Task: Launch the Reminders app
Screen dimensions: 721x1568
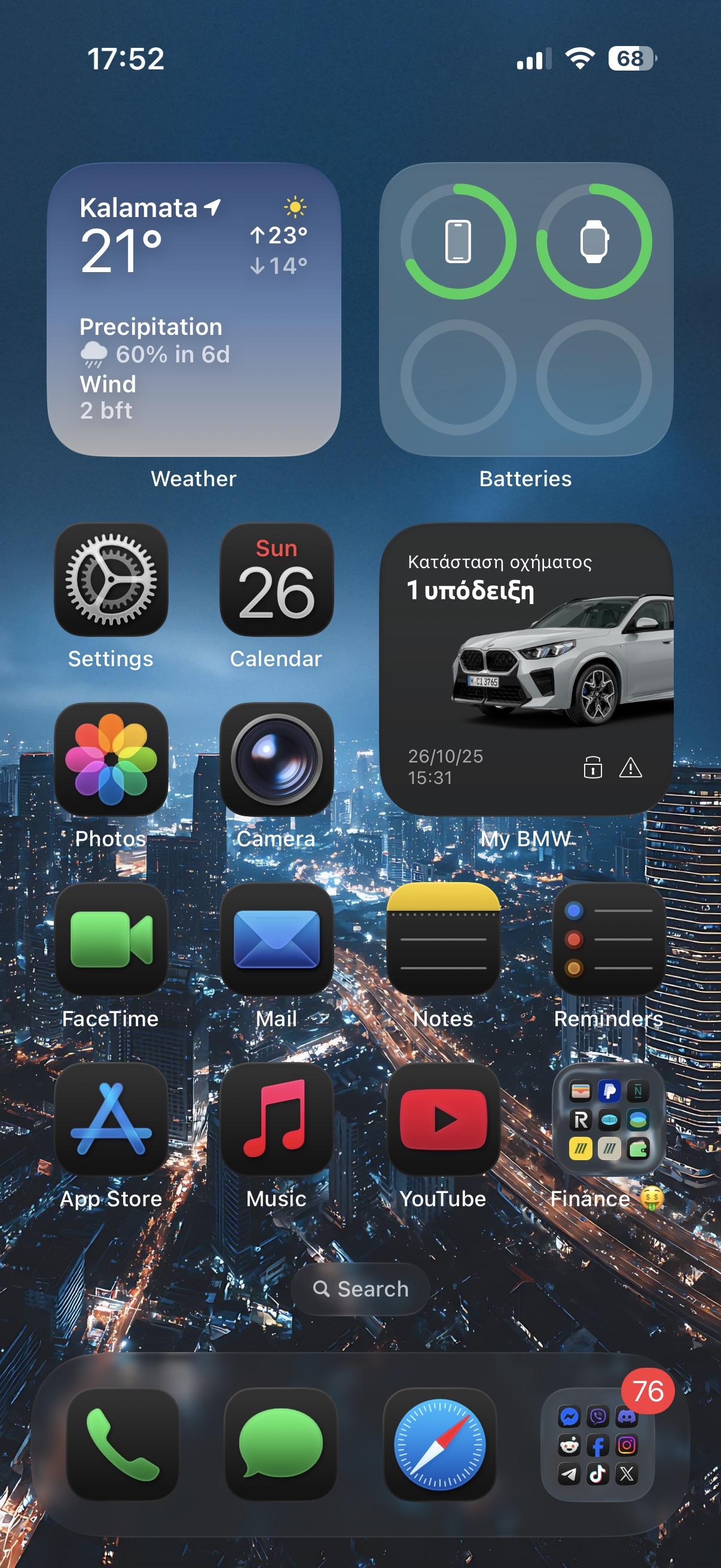Action: tap(609, 939)
